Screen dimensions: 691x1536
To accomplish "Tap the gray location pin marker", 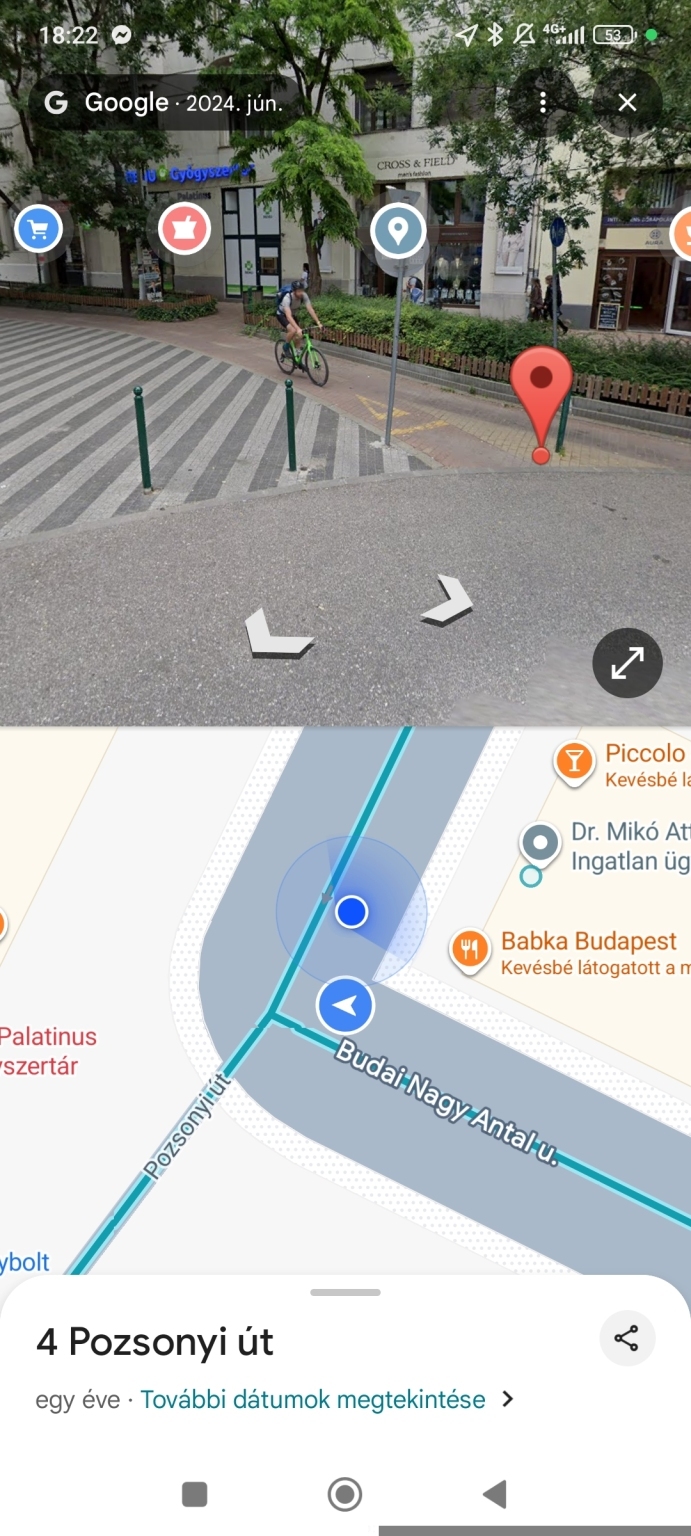I will click(x=398, y=232).
